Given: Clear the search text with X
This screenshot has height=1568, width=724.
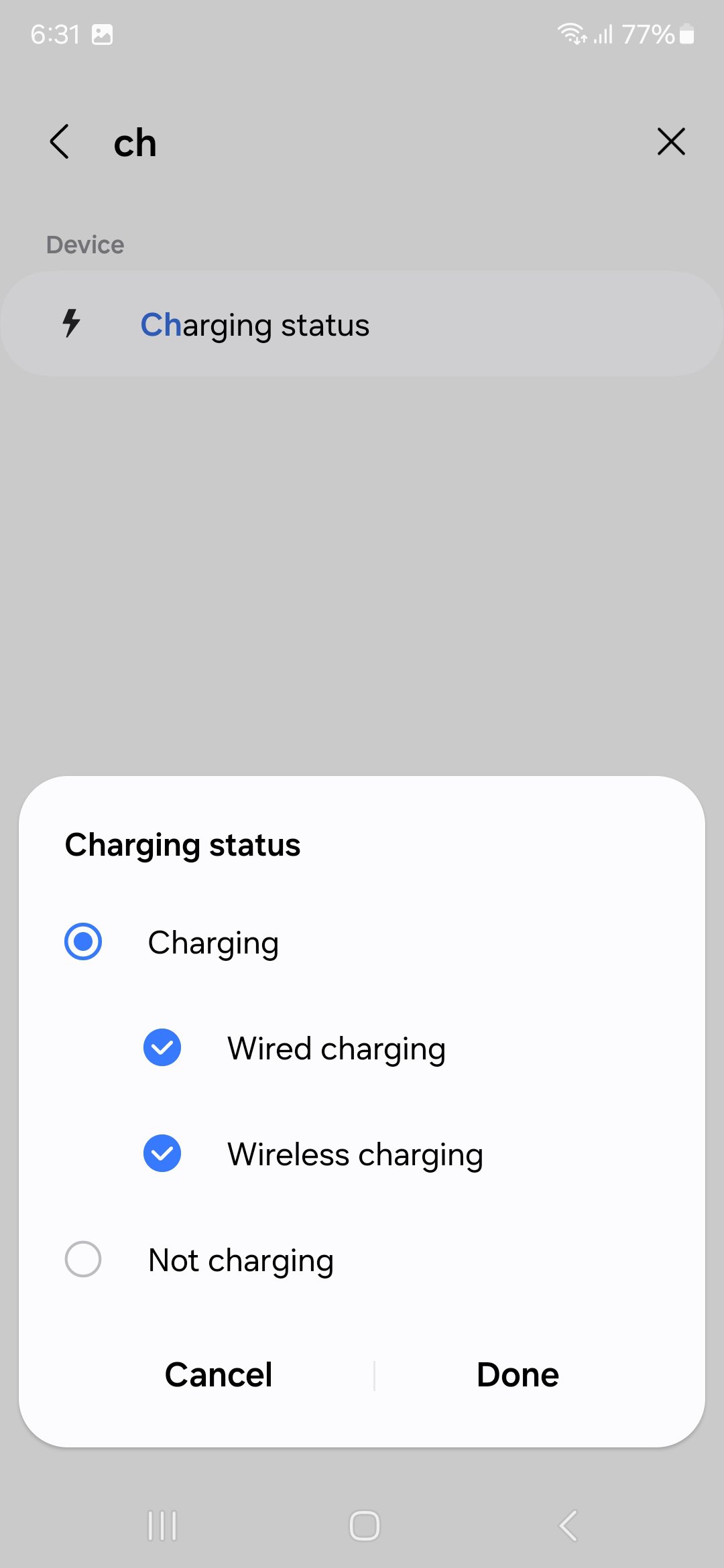Looking at the screenshot, I should (671, 142).
